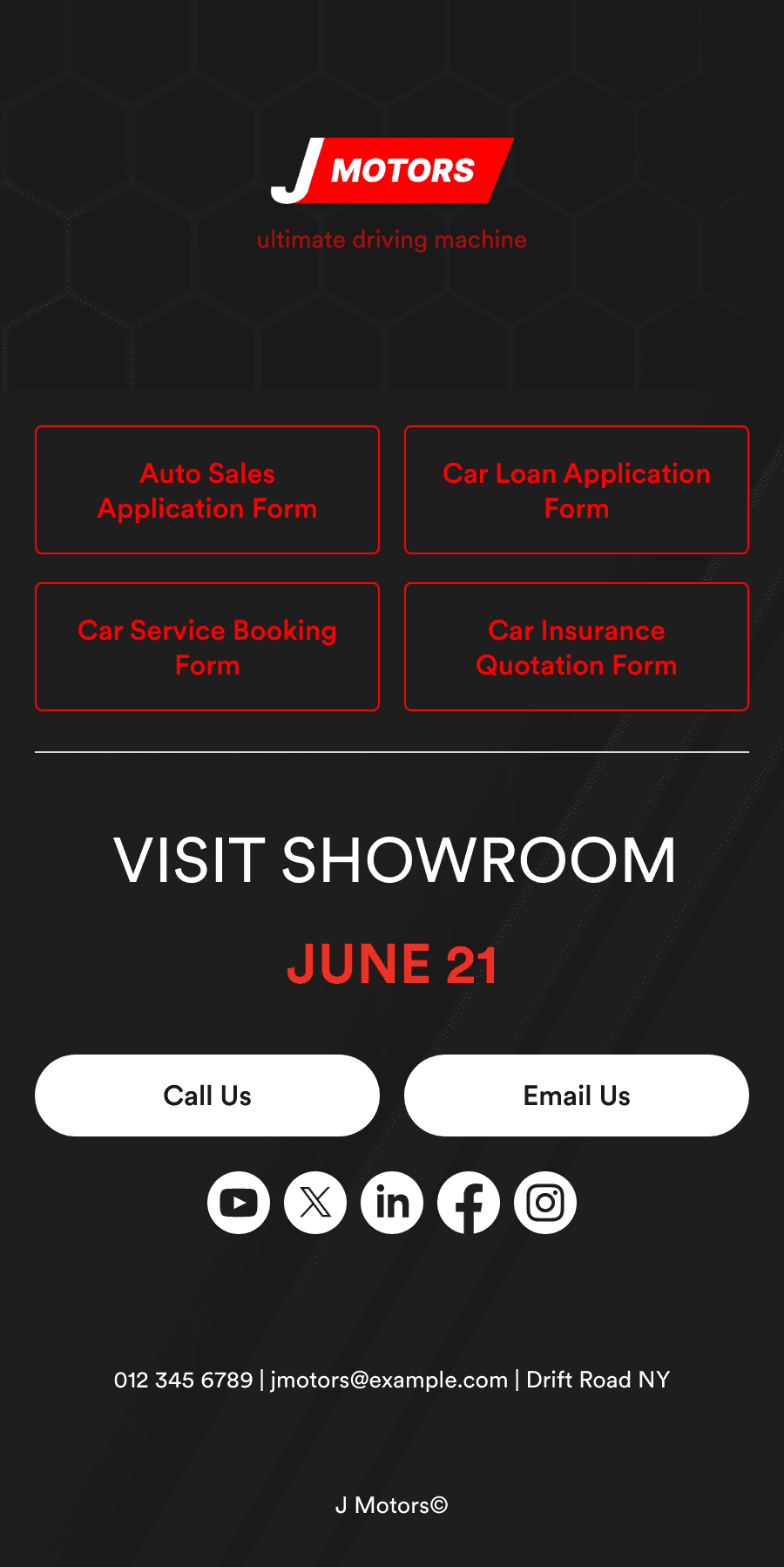Tap the Email Us button
This screenshot has height=1567, width=784.
(577, 1096)
